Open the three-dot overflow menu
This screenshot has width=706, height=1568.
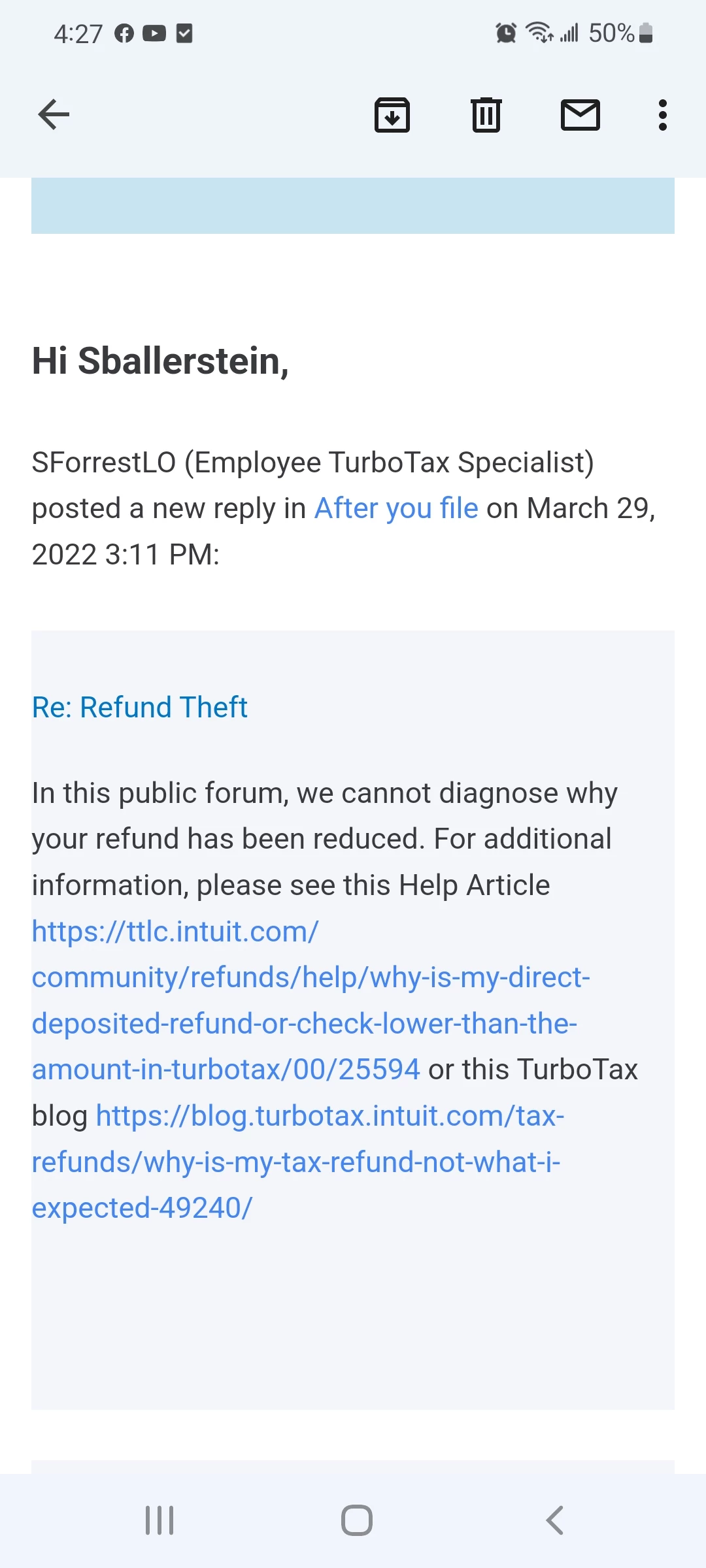663,115
